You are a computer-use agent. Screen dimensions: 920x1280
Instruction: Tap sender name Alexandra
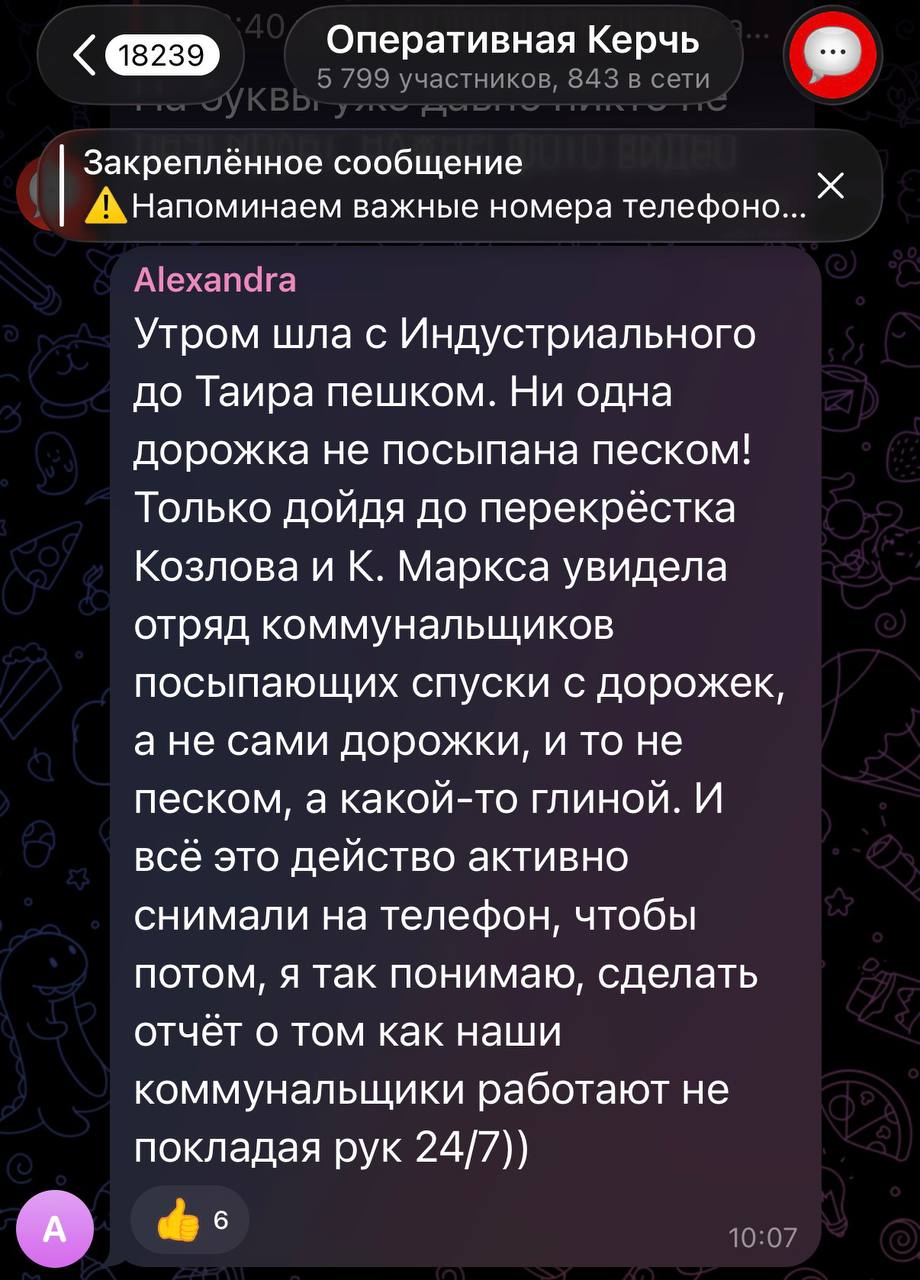point(215,280)
